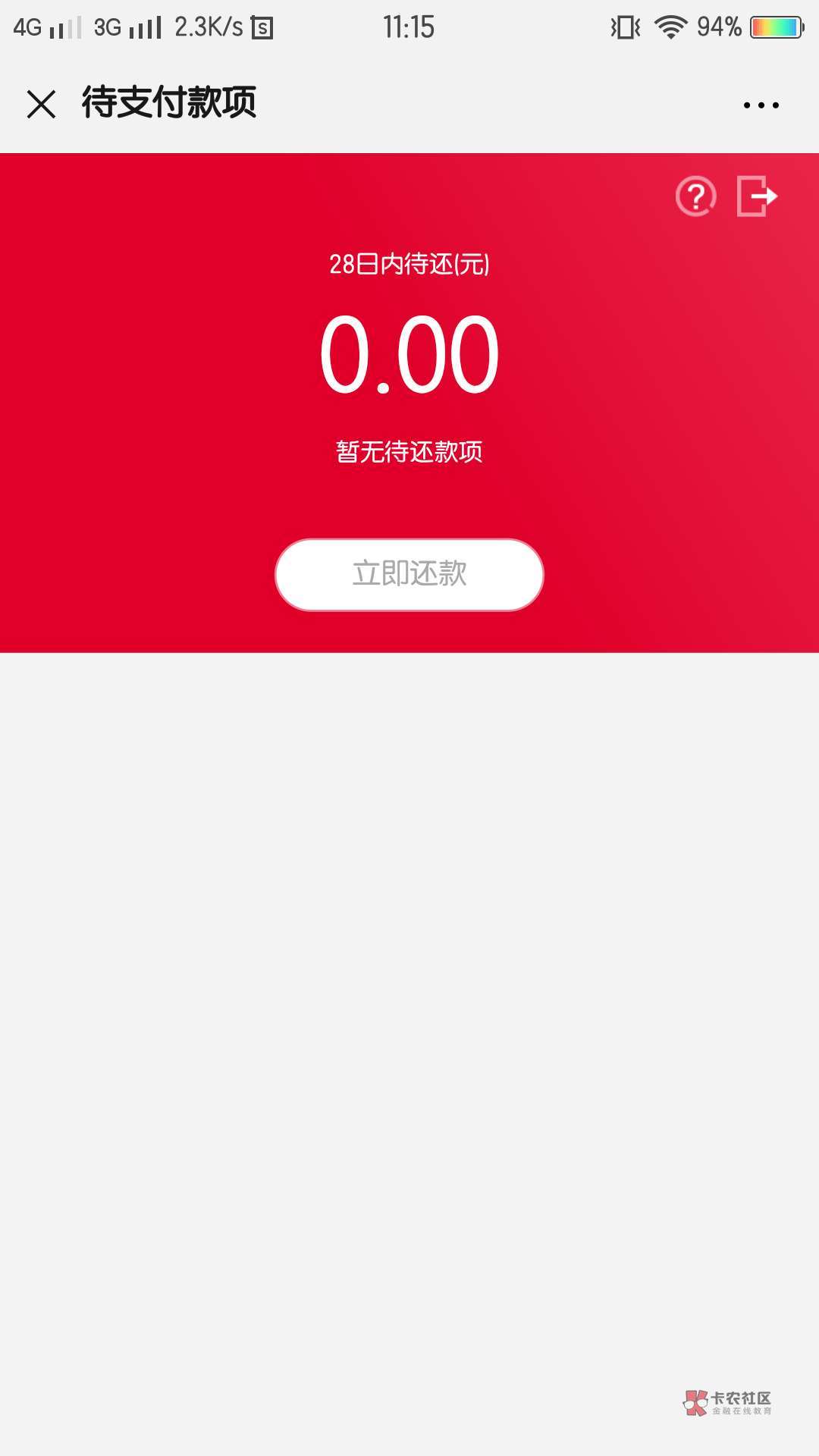Open the help question mark icon
This screenshot has width=819, height=1456.
(695, 197)
